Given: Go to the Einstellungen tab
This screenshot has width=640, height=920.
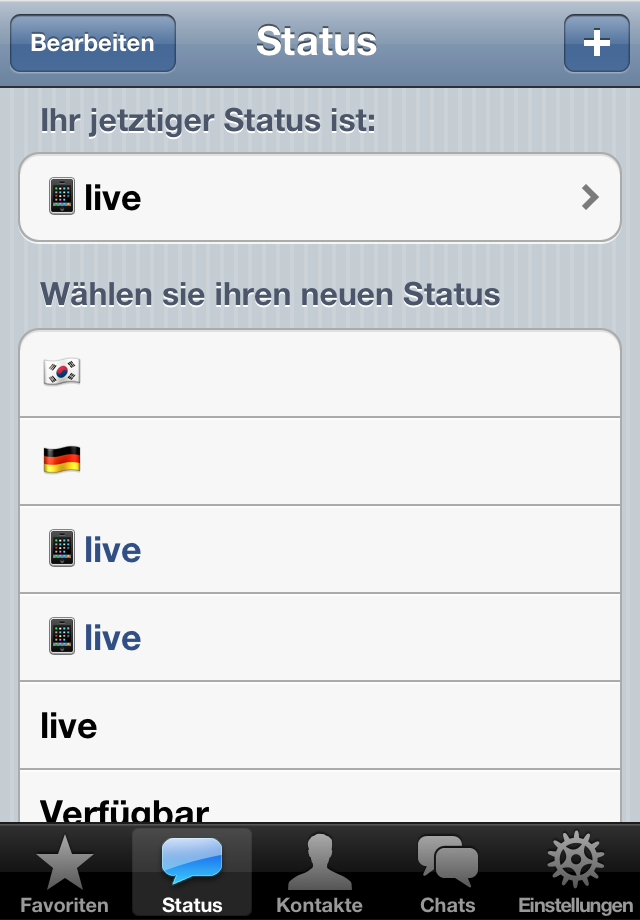Looking at the screenshot, I should pos(575,874).
